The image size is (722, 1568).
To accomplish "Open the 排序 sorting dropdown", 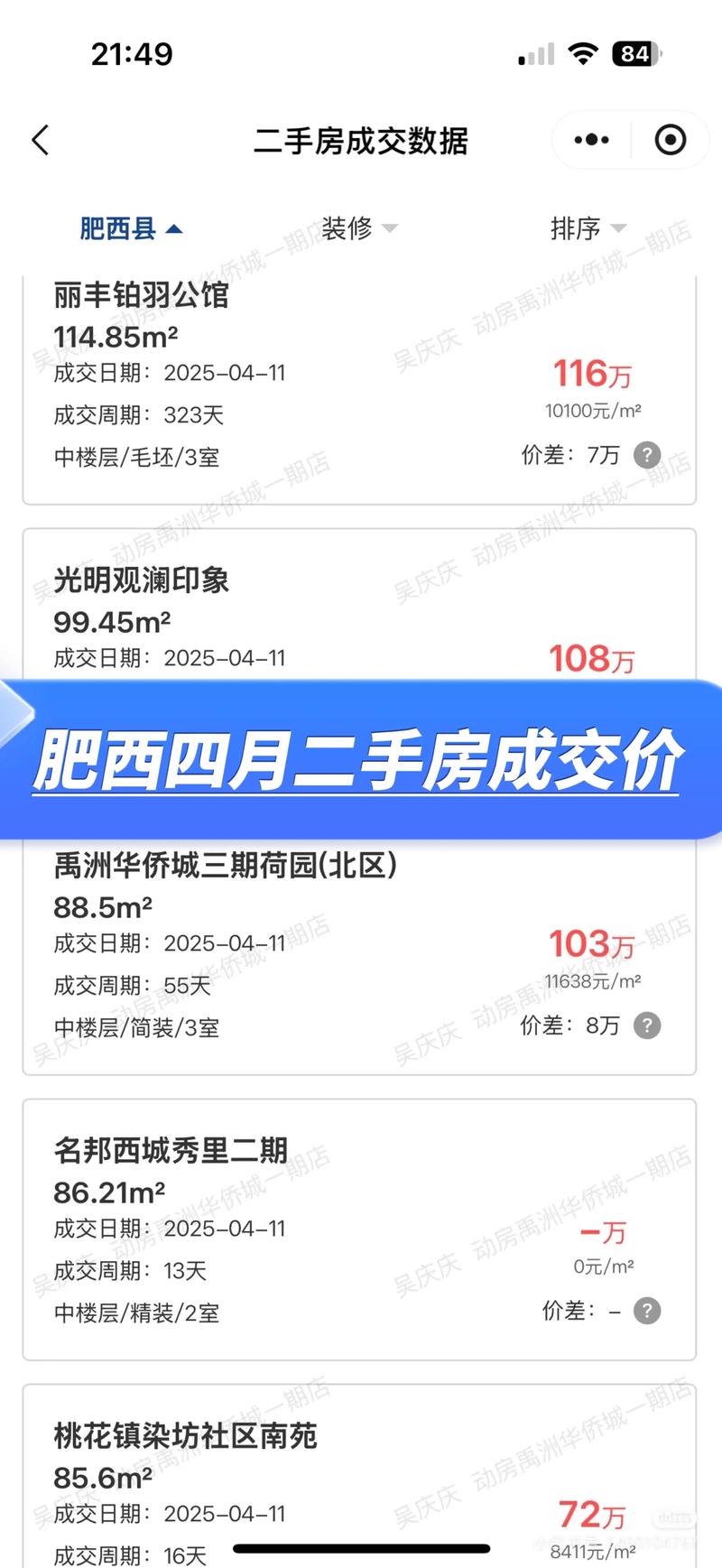I will [588, 228].
